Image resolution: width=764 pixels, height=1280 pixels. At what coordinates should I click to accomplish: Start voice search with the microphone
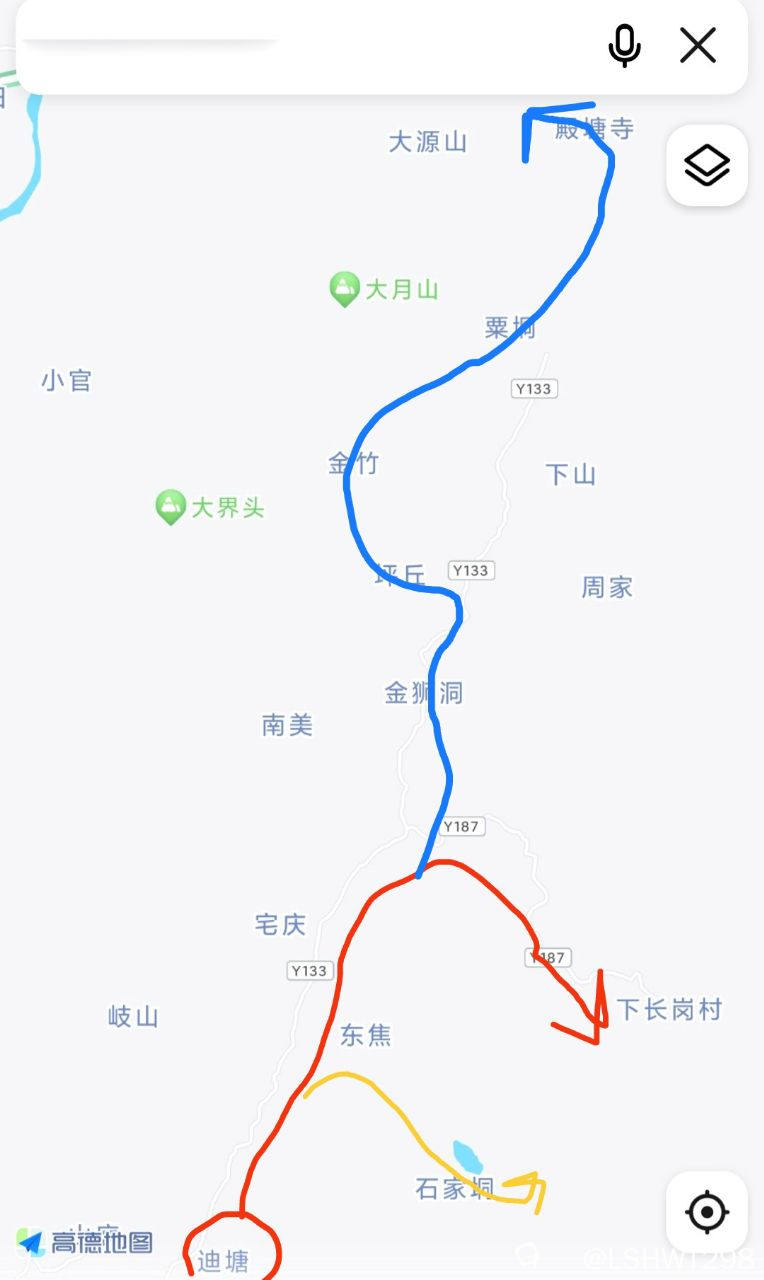pyautogui.click(x=625, y=46)
